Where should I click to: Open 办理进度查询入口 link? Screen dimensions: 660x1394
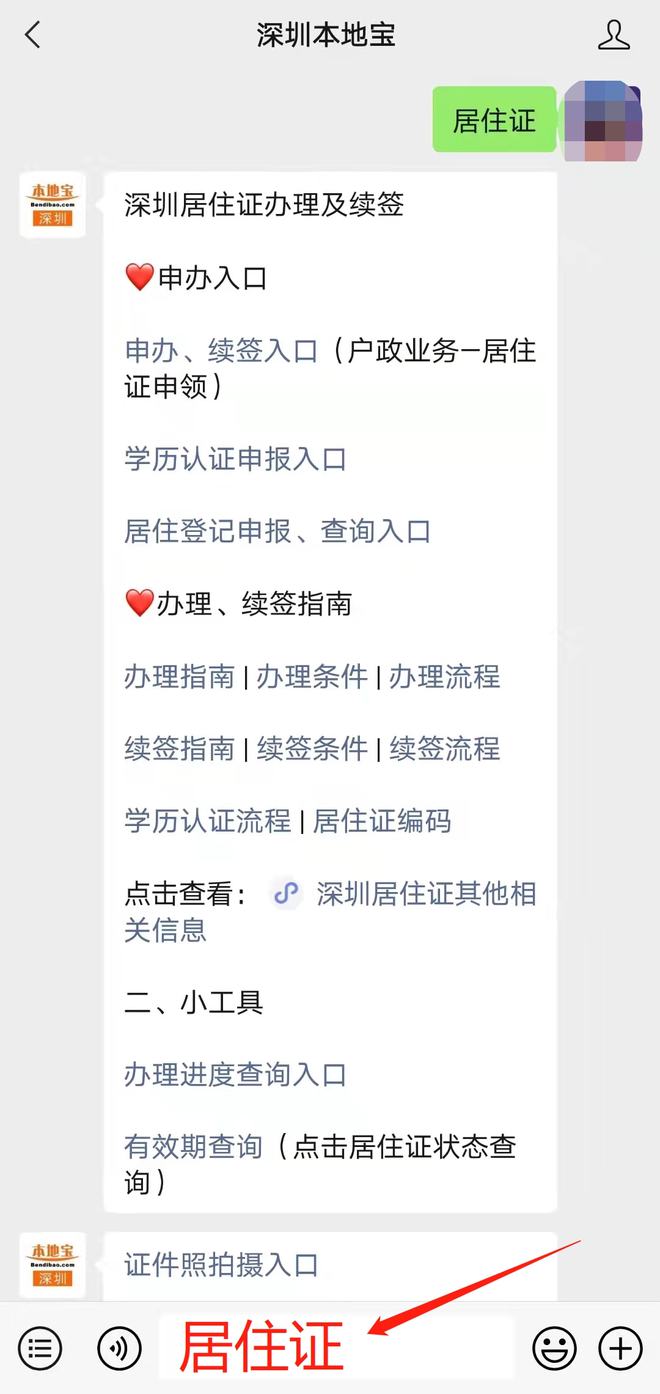(x=235, y=1075)
